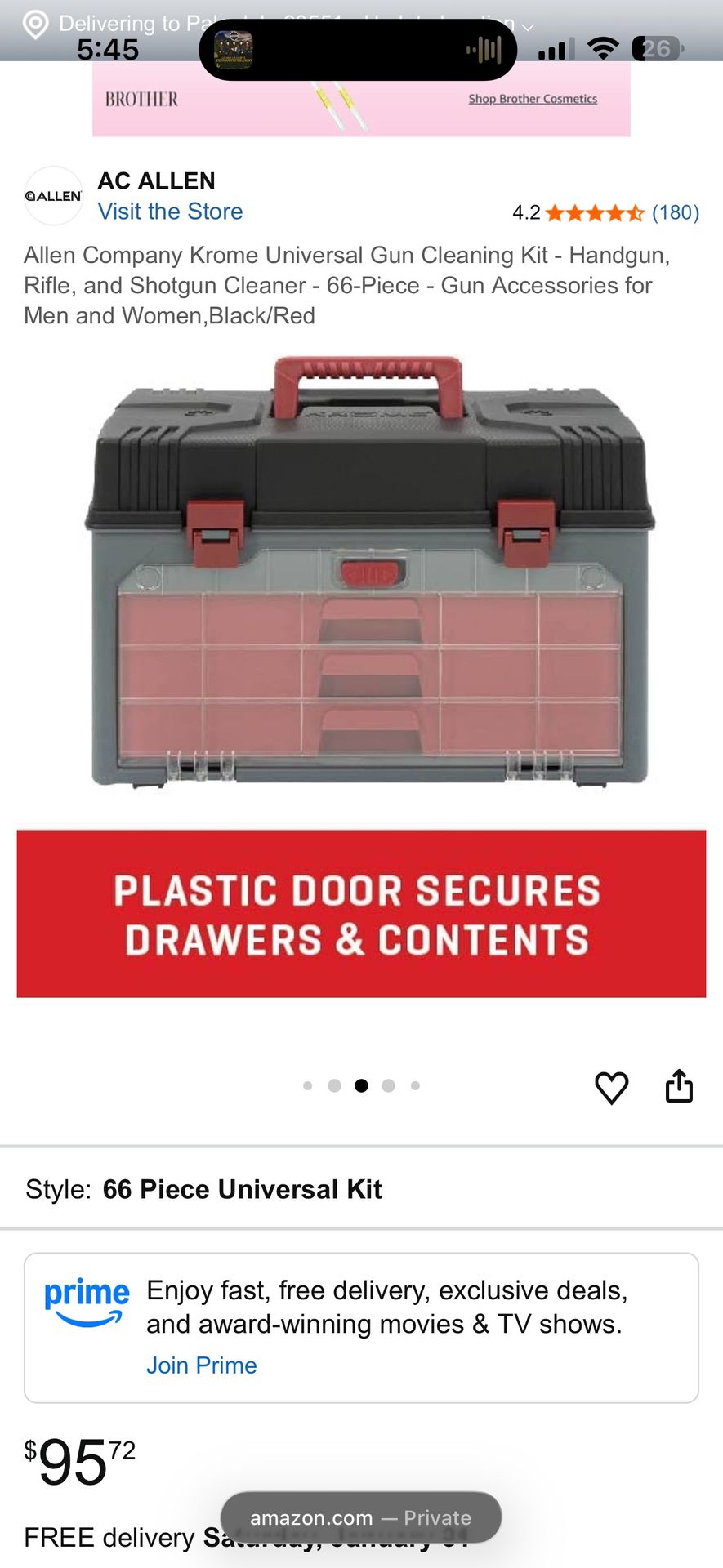The width and height of the screenshot is (723, 1568).
Task: Add product to wish list heart
Action: [x=611, y=1087]
